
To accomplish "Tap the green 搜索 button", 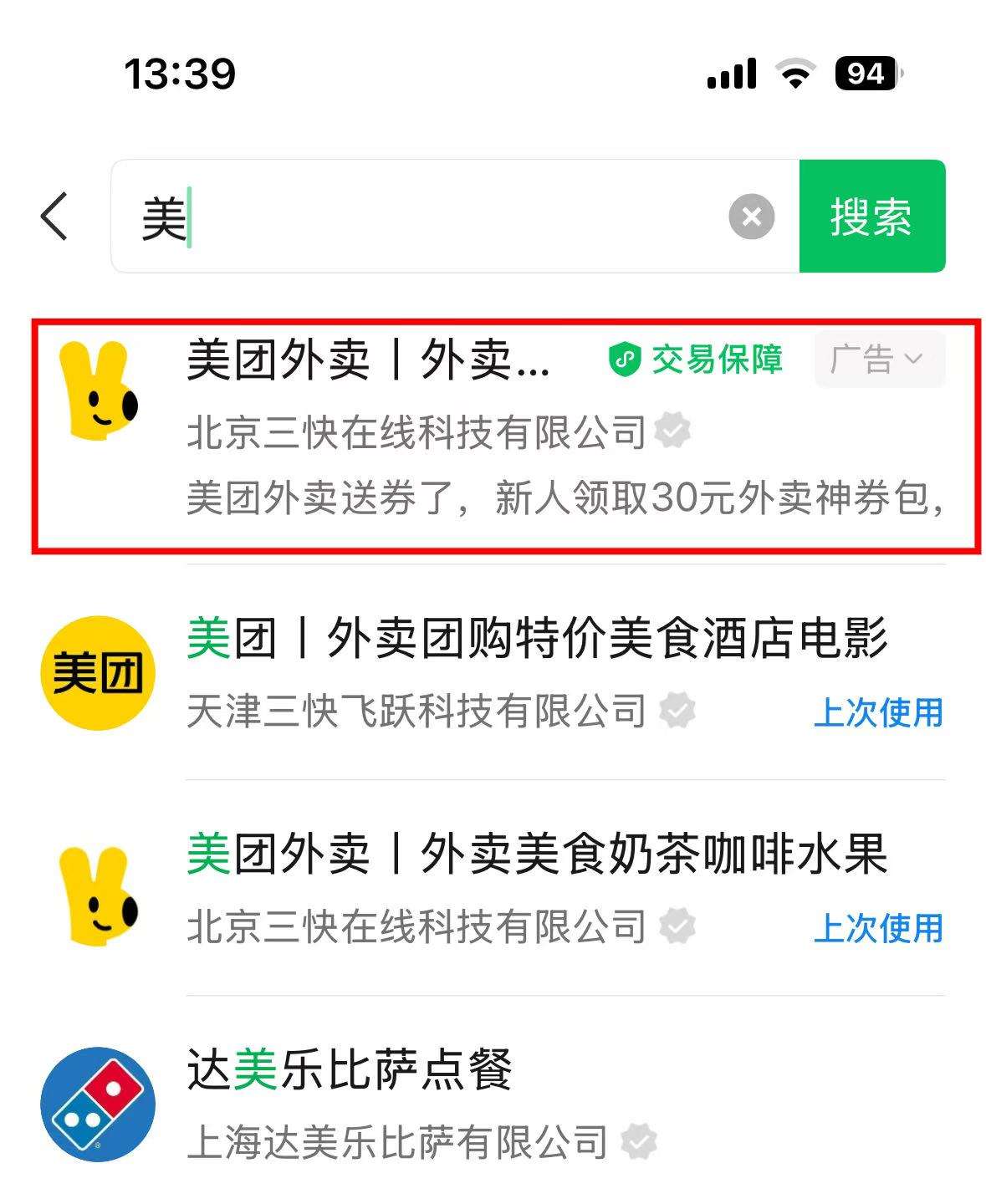I will [872, 217].
